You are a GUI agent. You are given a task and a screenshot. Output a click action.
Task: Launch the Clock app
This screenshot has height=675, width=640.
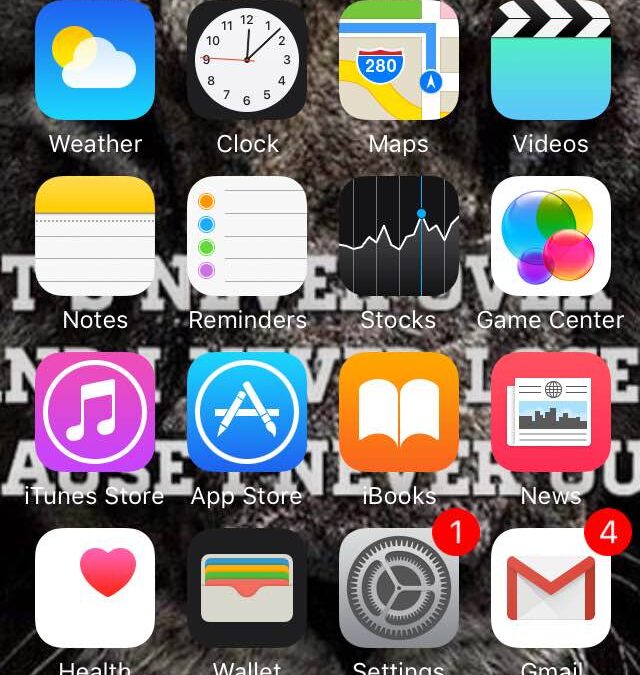[247, 60]
